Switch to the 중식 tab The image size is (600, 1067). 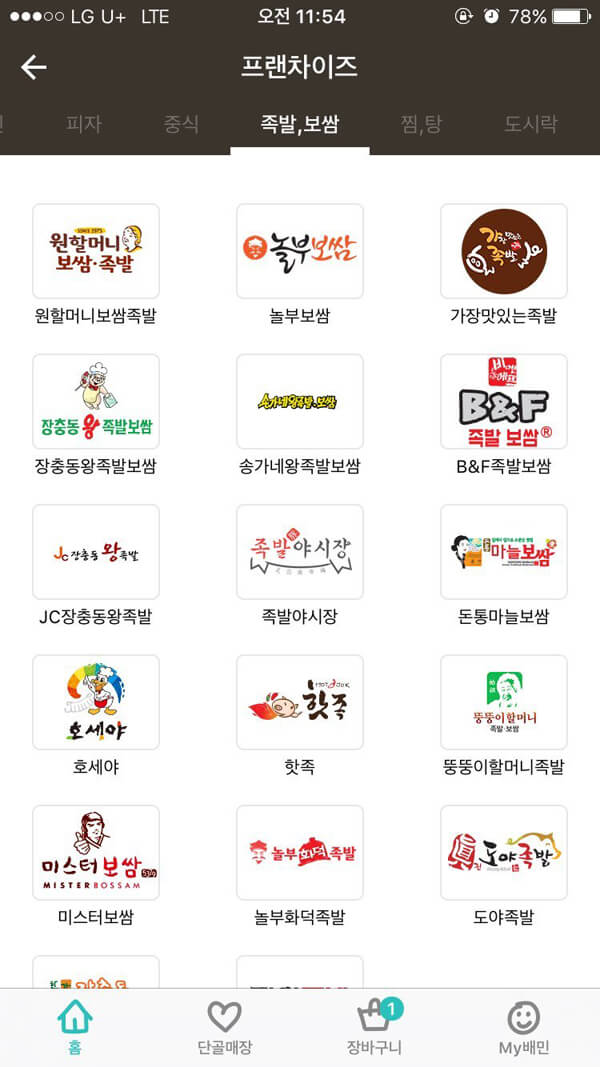click(x=181, y=124)
